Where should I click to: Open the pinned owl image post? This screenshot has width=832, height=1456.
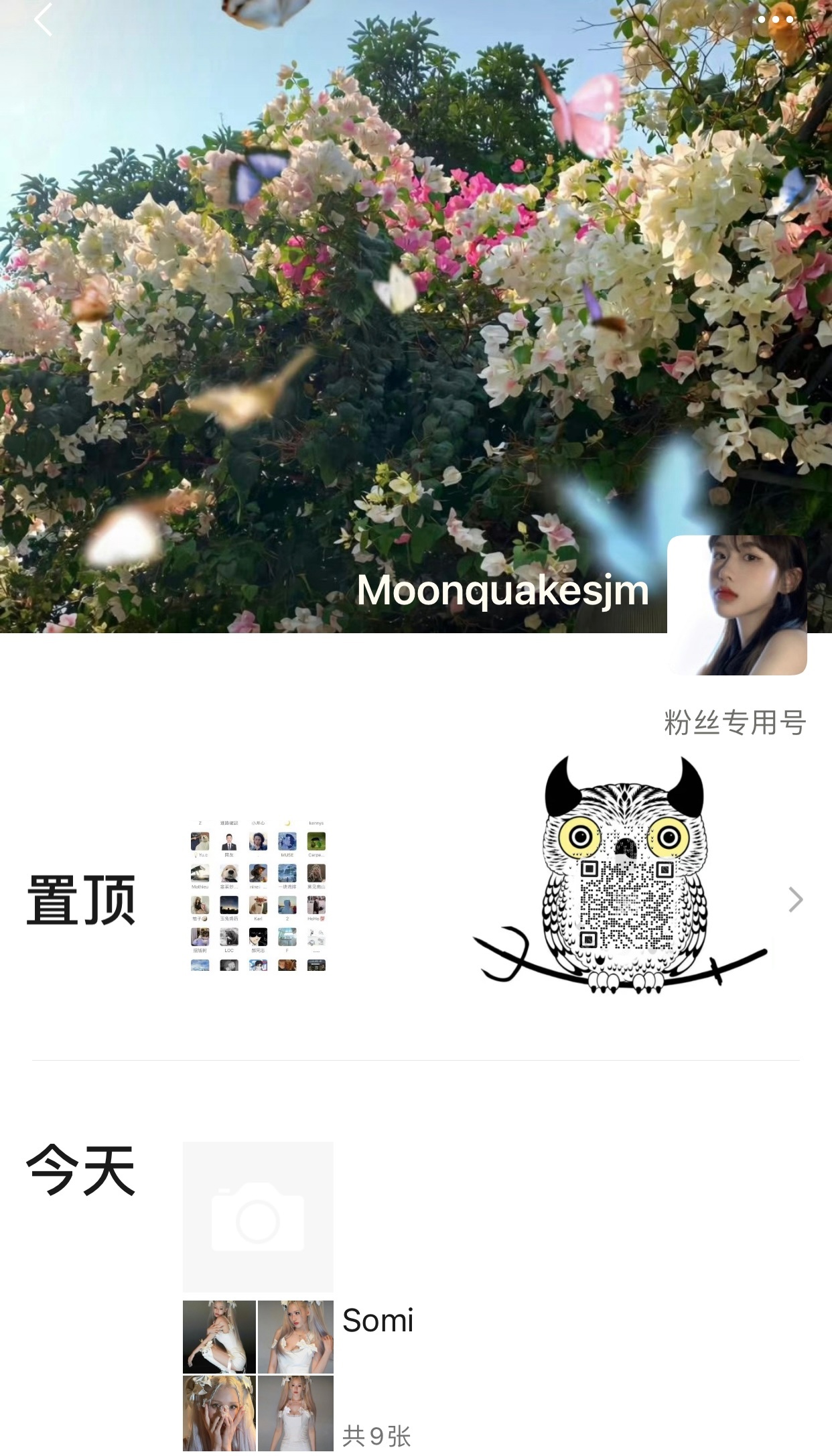620,876
